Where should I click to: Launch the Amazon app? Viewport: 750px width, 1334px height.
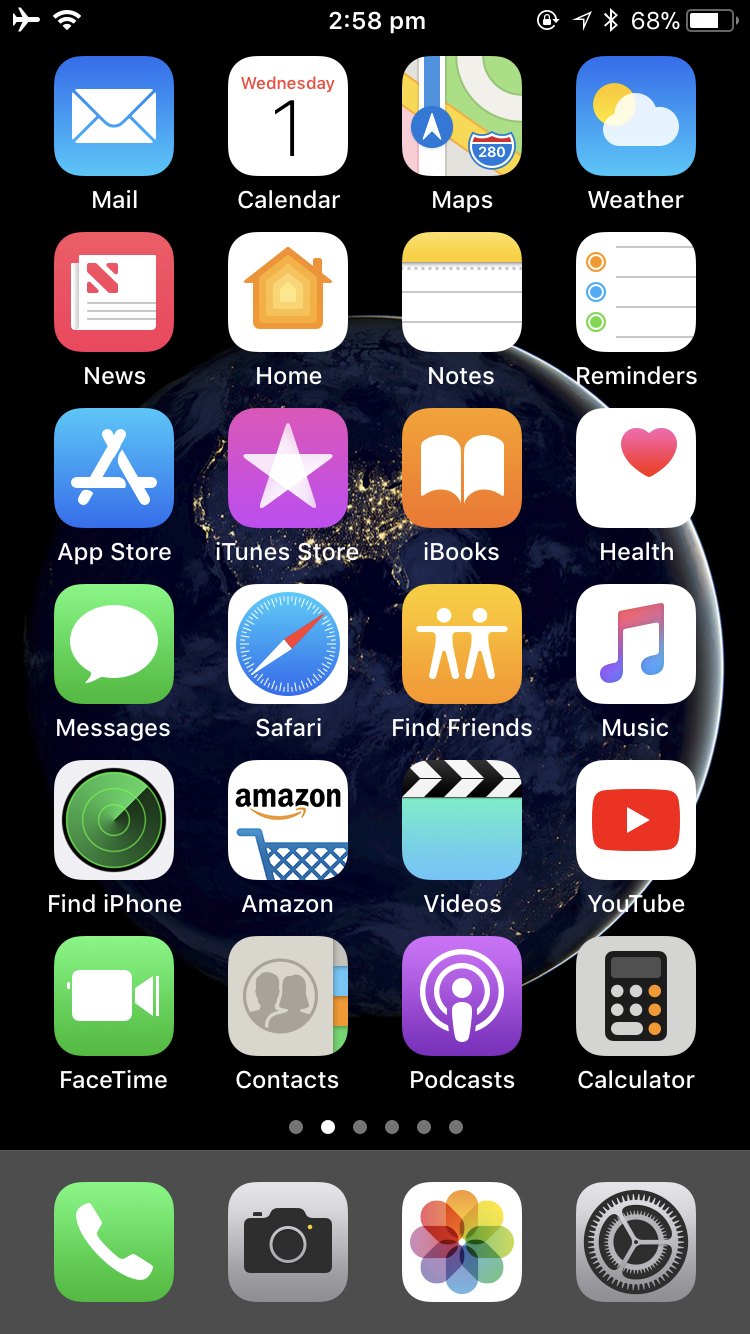(288, 820)
